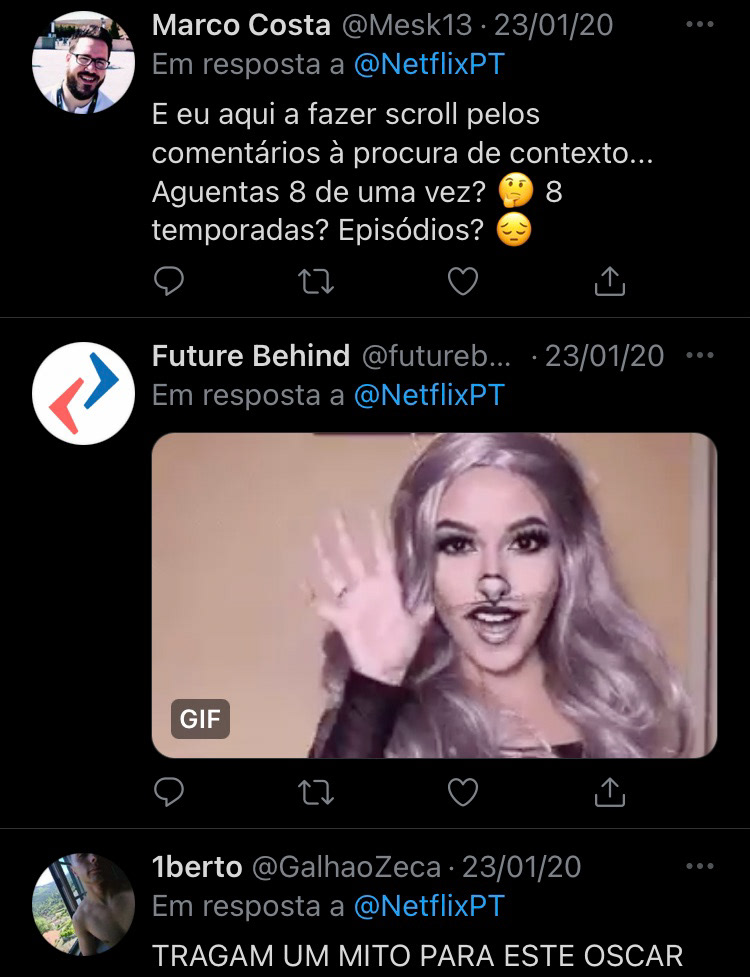Open @NetflixPT link in Future Behind's reply
The height and width of the screenshot is (977, 750).
tap(429, 396)
